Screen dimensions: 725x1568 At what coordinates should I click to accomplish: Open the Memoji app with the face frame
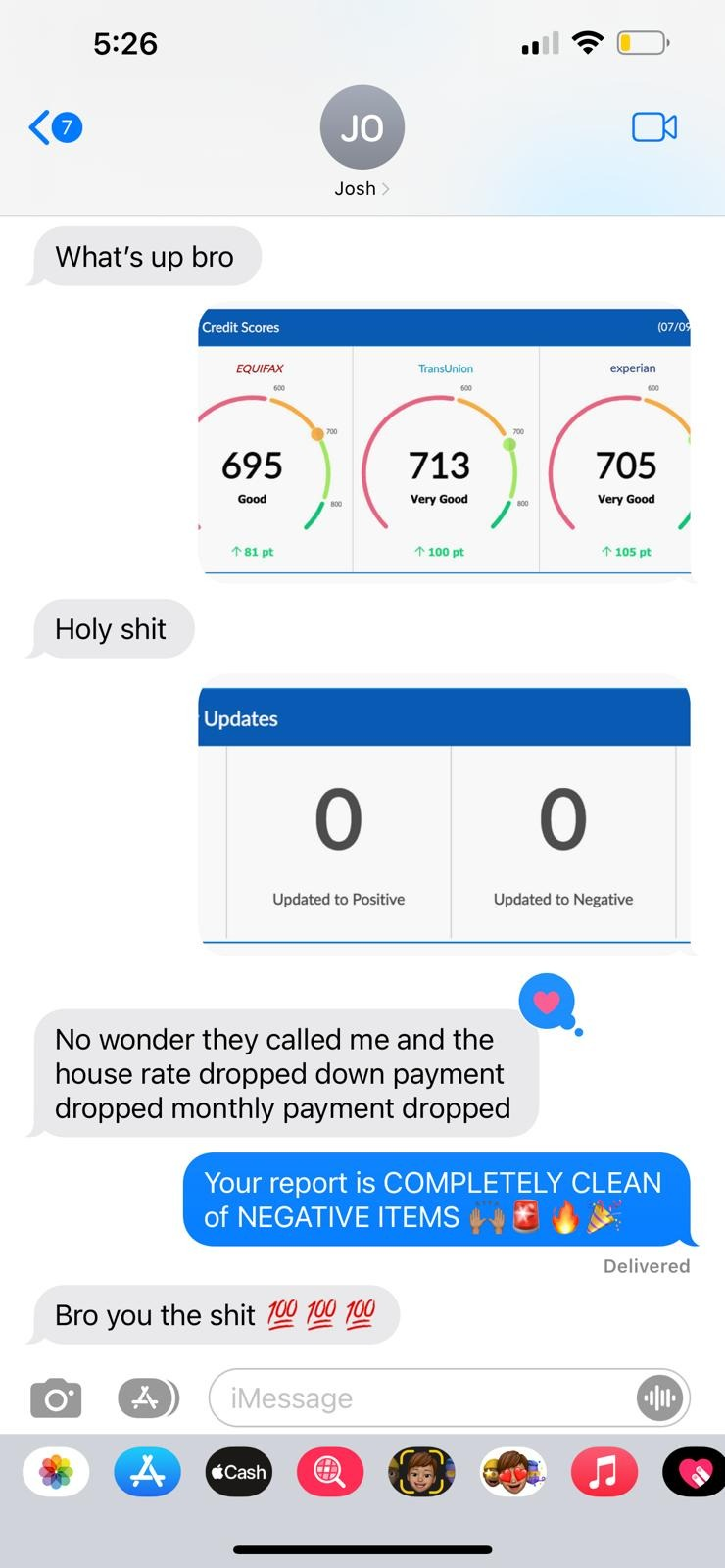point(421,1472)
